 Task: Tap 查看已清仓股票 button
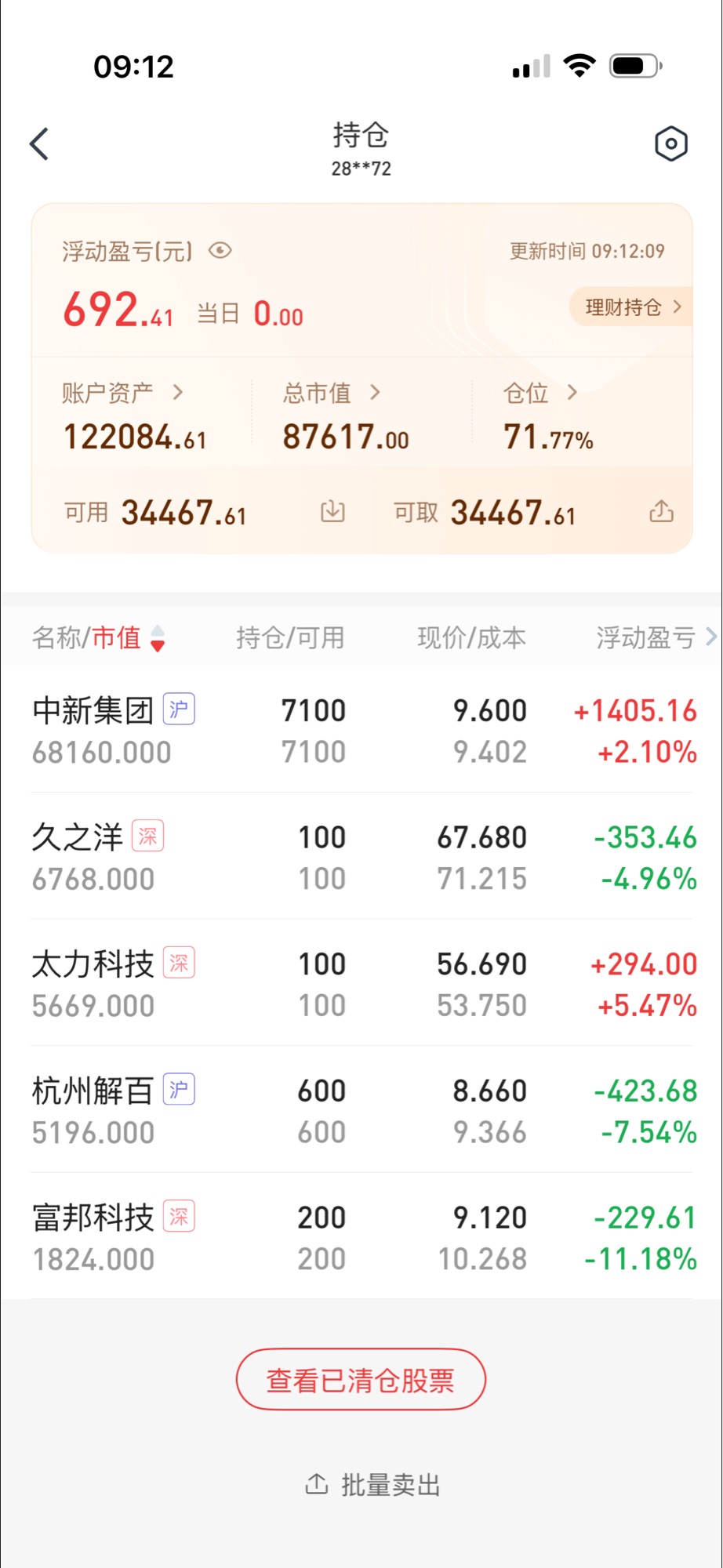[361, 1380]
